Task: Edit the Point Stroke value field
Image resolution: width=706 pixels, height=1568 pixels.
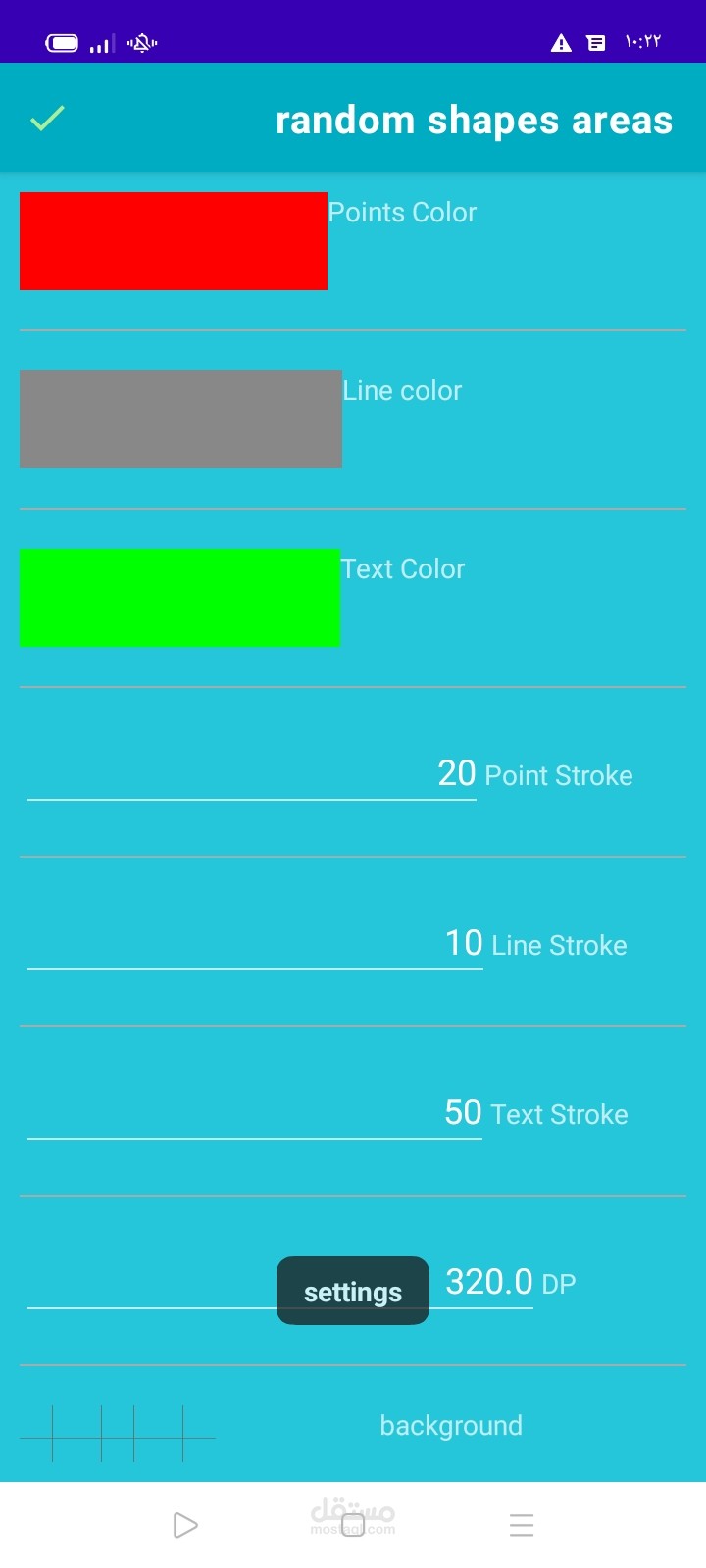Action: pyautogui.click(x=252, y=774)
